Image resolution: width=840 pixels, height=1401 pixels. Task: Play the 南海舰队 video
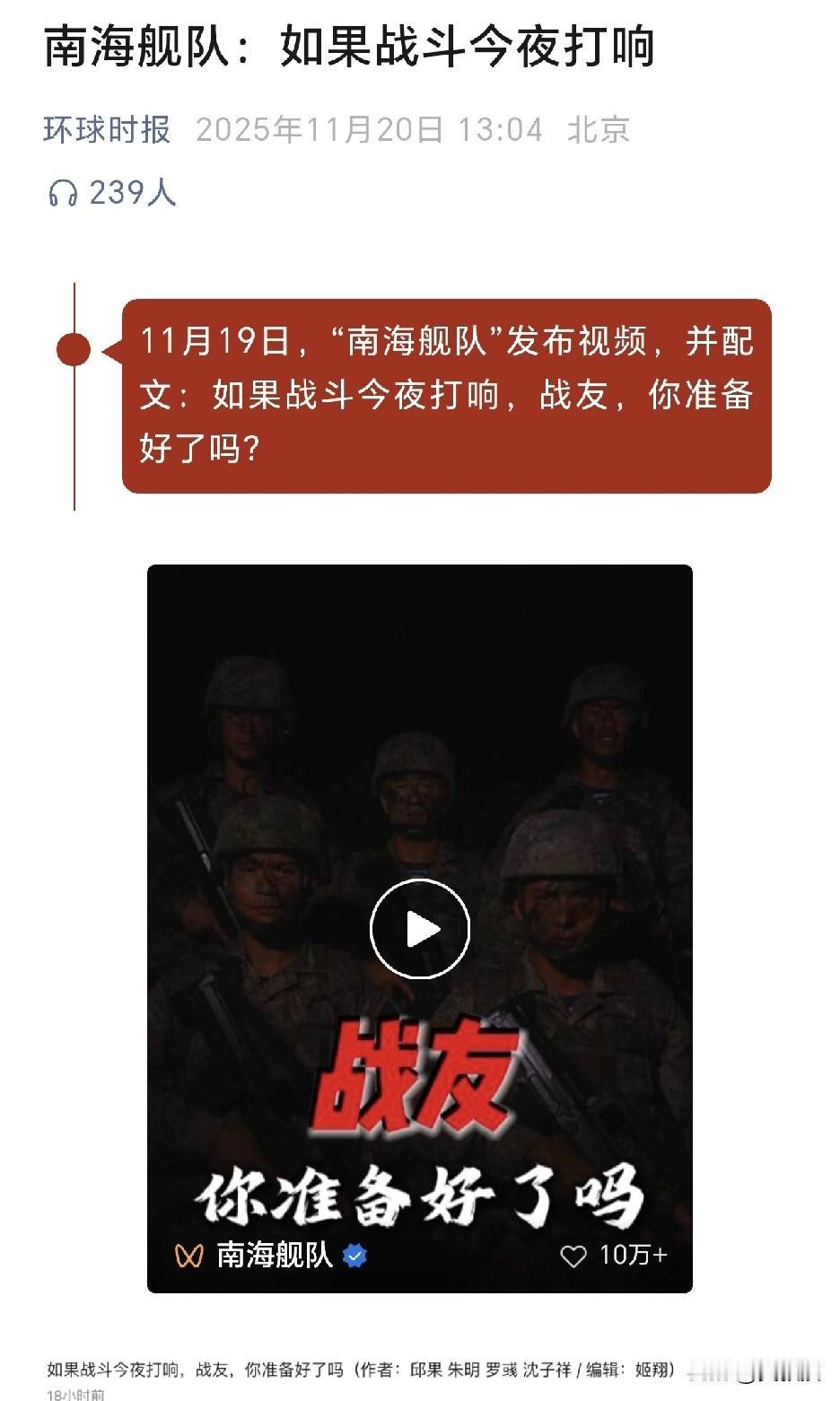(x=418, y=930)
